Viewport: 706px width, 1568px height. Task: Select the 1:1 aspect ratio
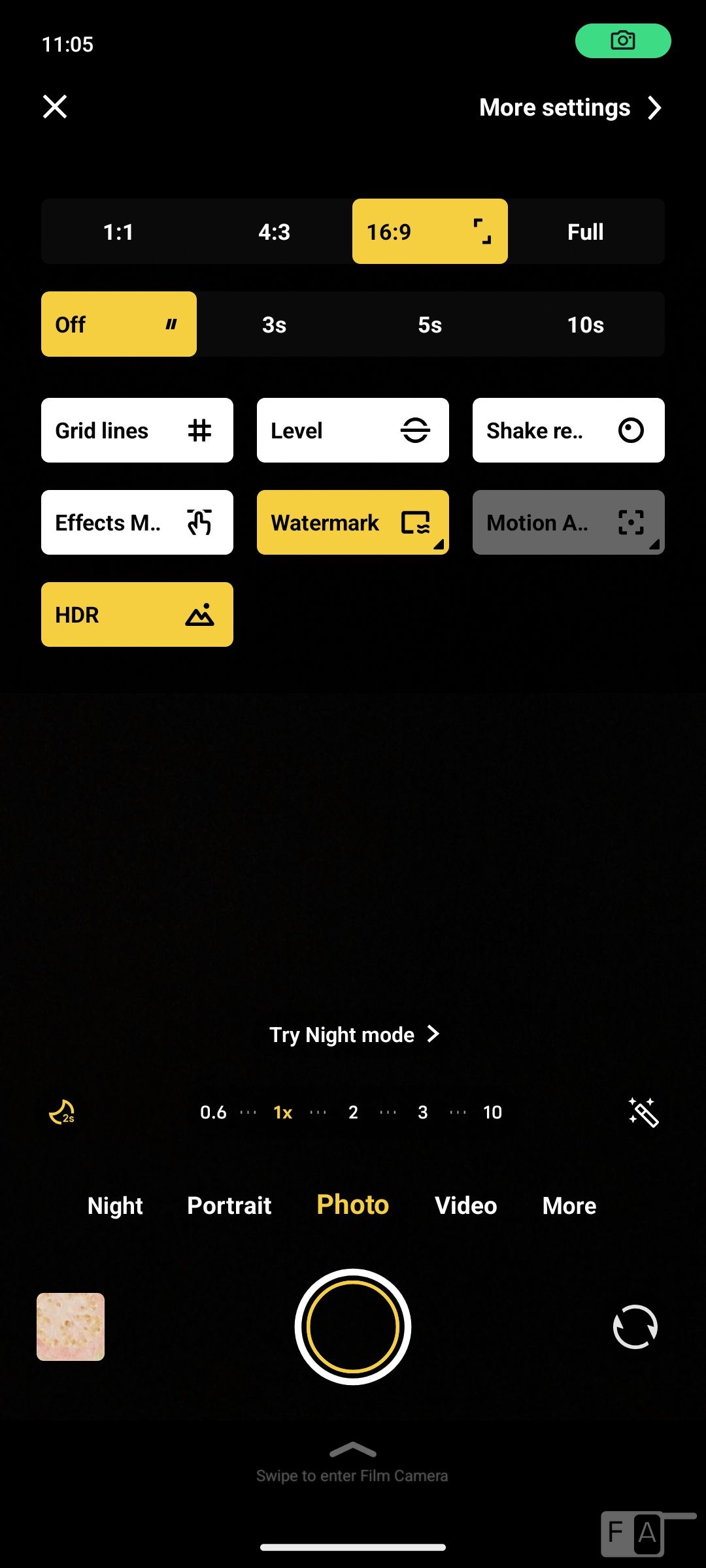[x=118, y=232]
